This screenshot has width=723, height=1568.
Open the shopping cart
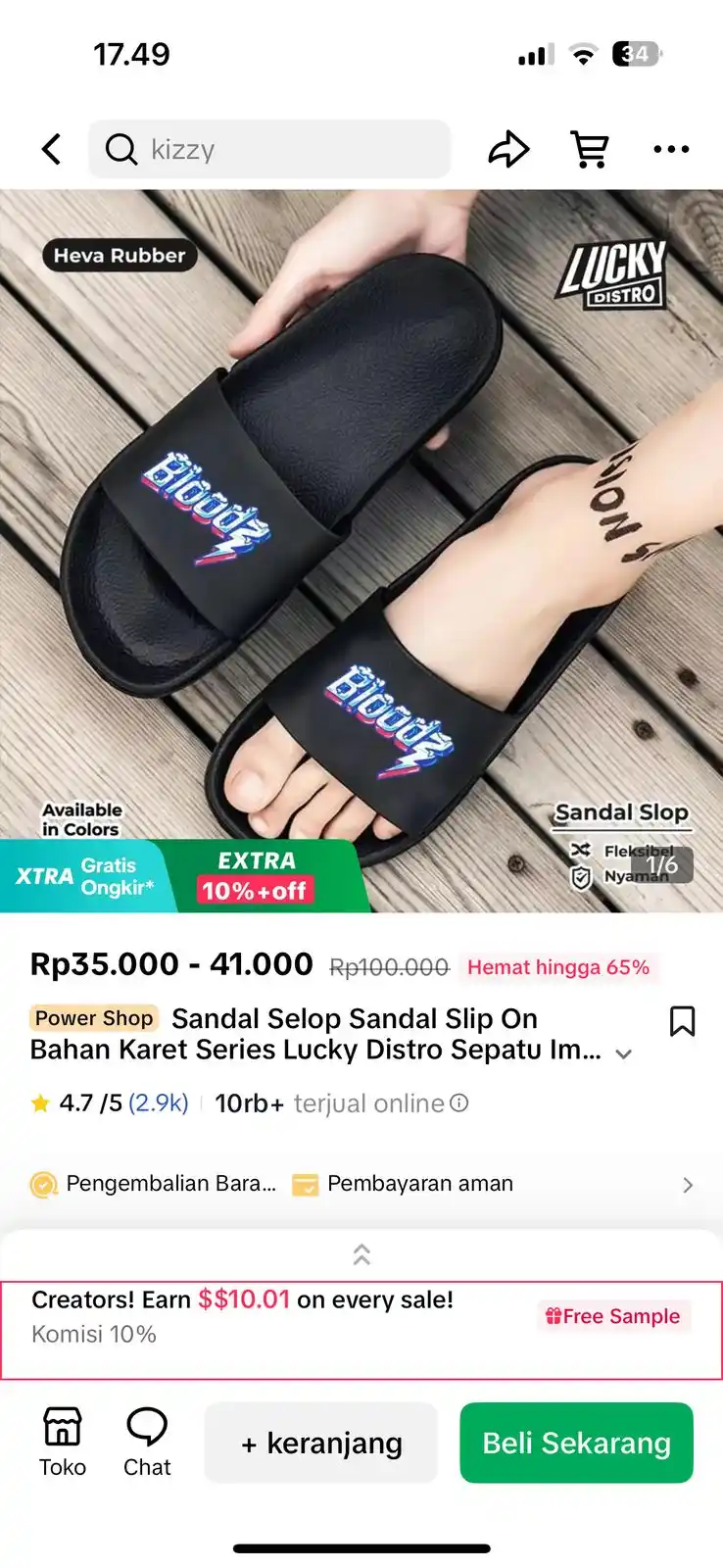590,149
